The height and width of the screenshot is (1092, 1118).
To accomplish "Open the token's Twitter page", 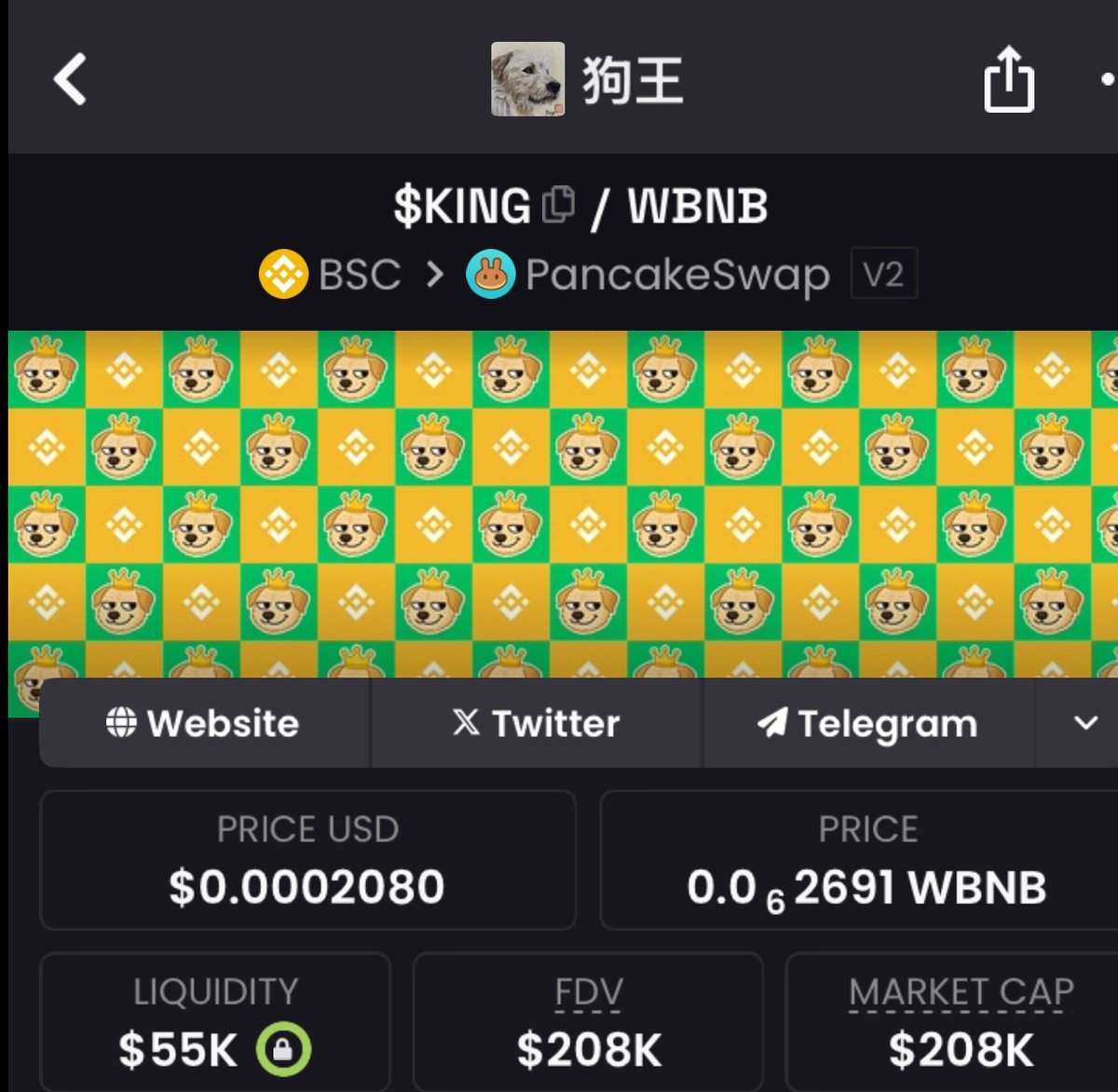I will click(536, 723).
